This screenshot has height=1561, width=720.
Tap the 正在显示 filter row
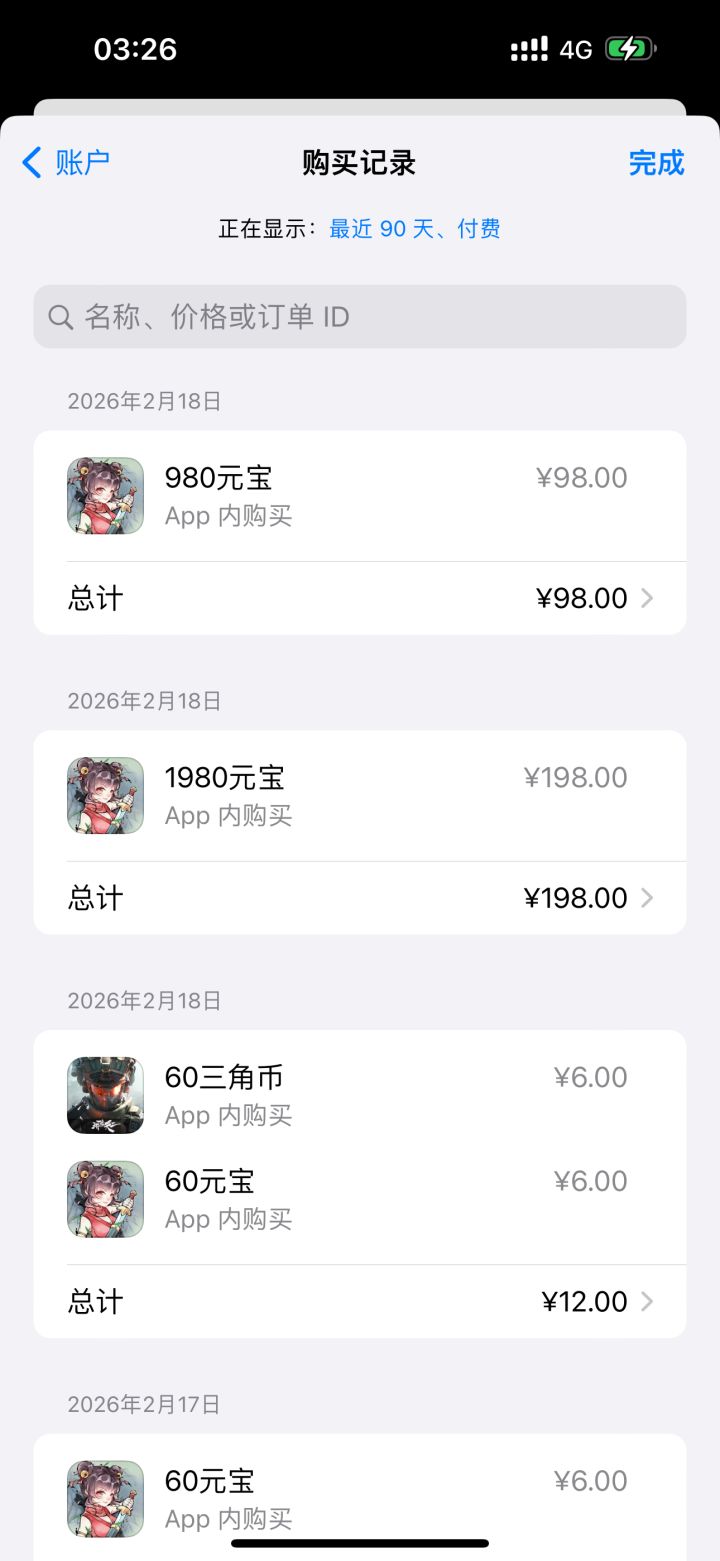[x=360, y=229]
